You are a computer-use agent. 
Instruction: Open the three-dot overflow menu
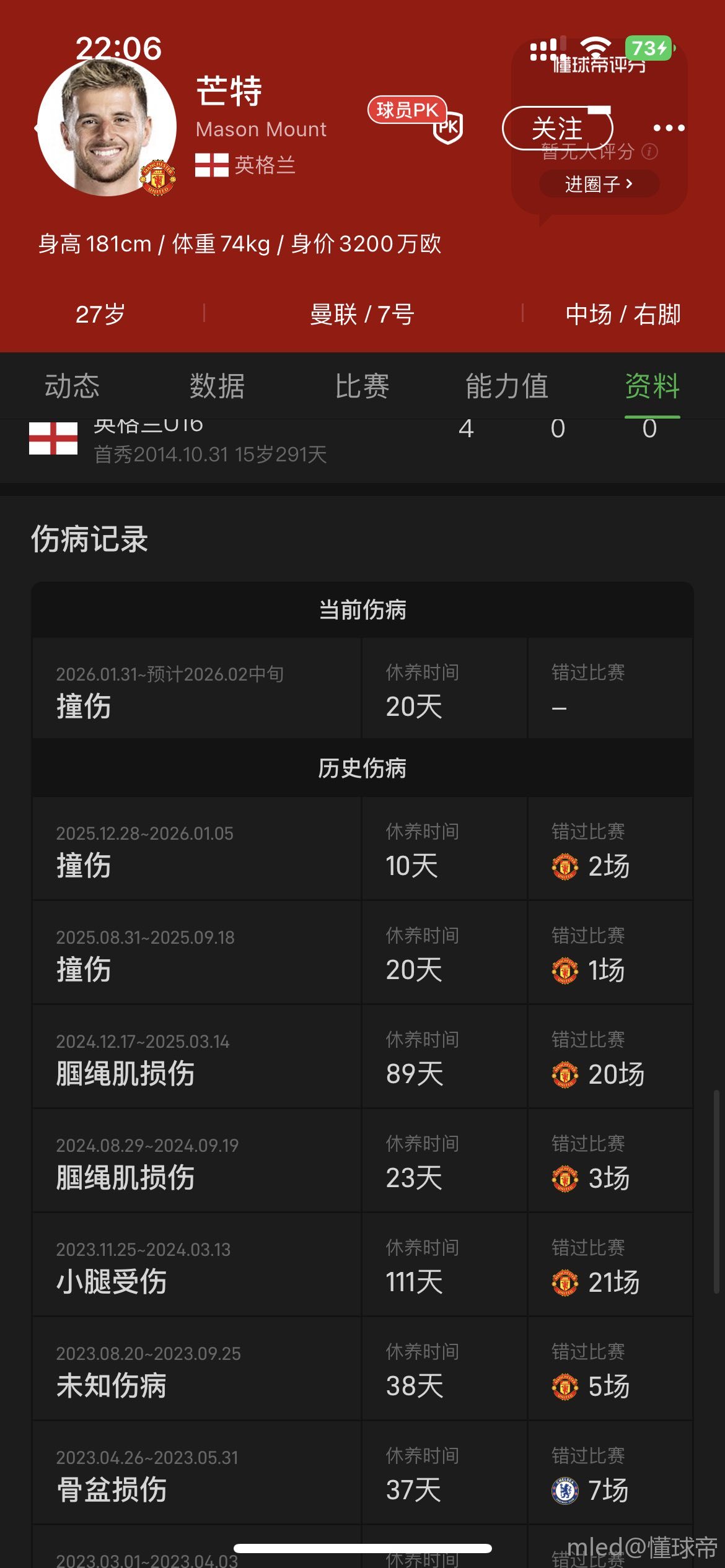tap(669, 128)
